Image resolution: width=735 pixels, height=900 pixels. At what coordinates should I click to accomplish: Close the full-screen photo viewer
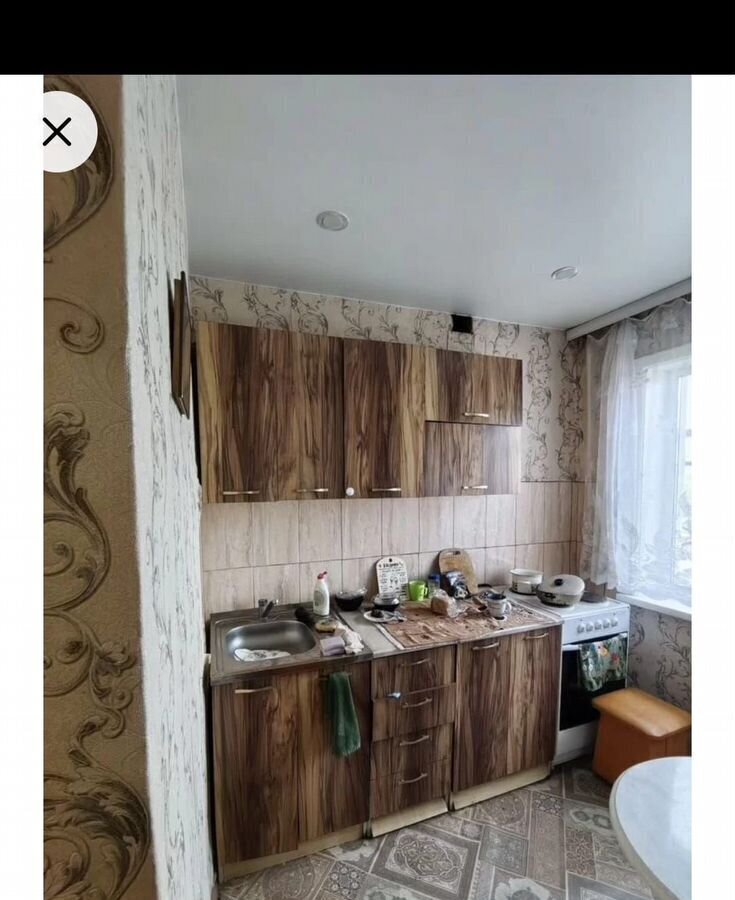click(58, 132)
